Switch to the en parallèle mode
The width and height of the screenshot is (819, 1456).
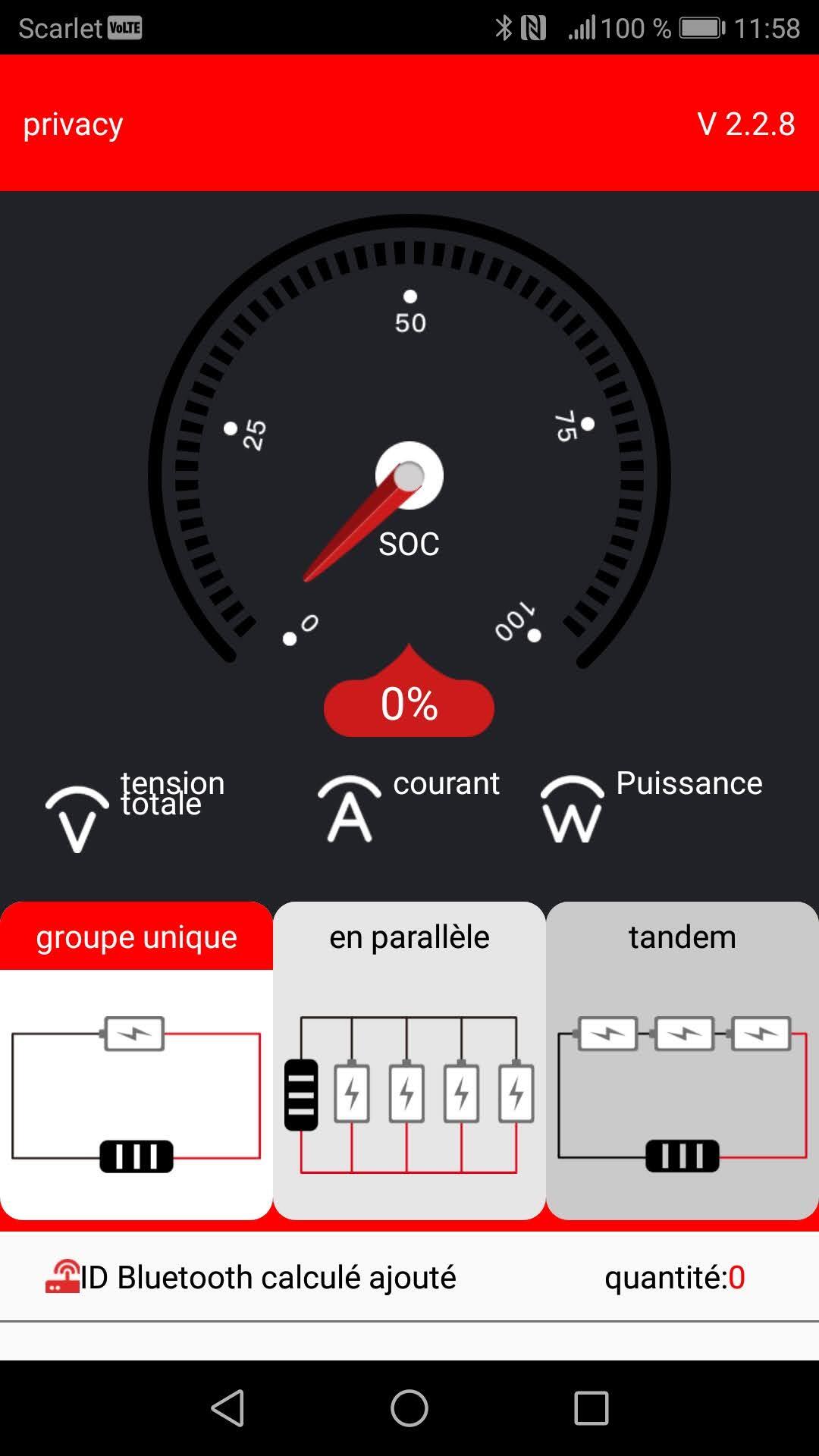tap(409, 1059)
